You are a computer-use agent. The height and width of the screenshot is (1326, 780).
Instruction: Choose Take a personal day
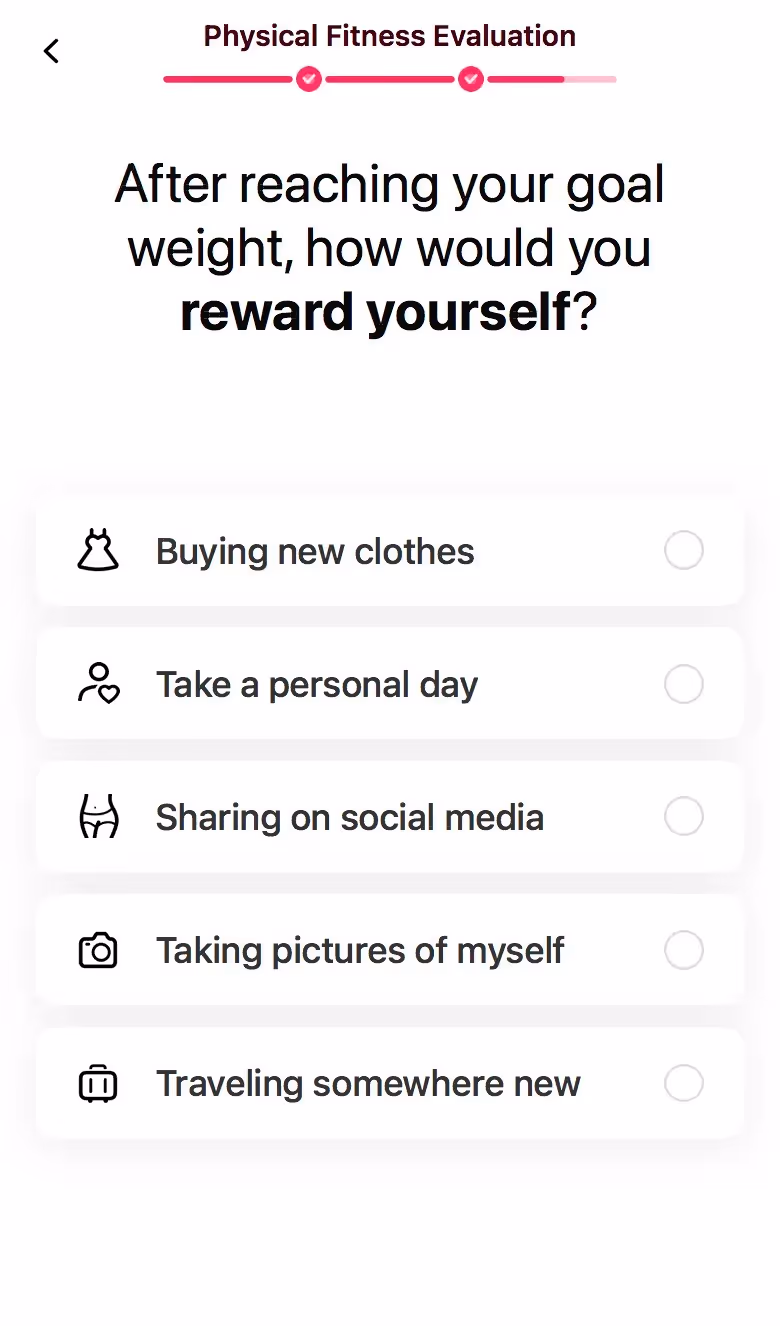click(390, 685)
